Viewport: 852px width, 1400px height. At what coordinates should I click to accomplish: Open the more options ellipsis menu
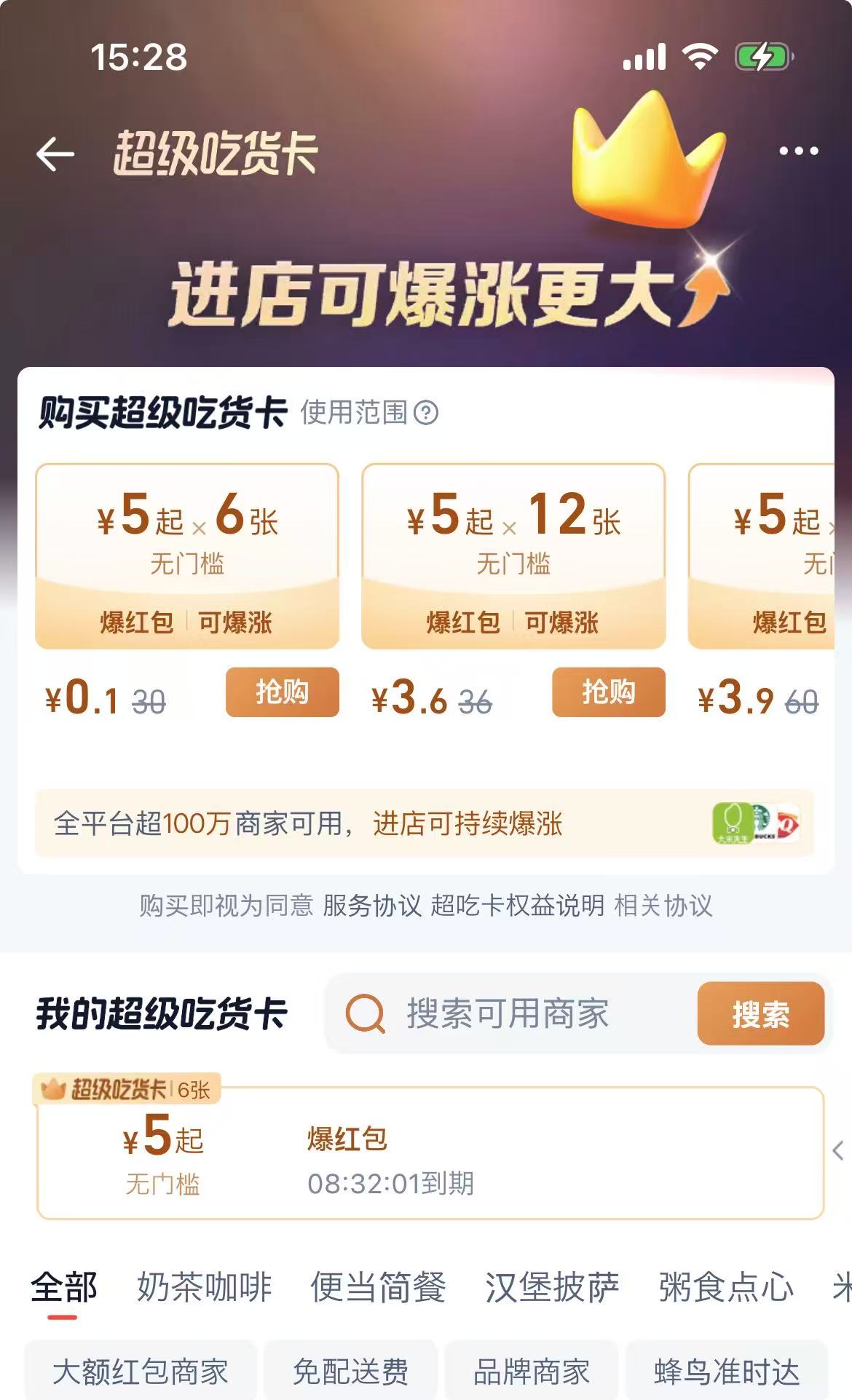[798, 151]
